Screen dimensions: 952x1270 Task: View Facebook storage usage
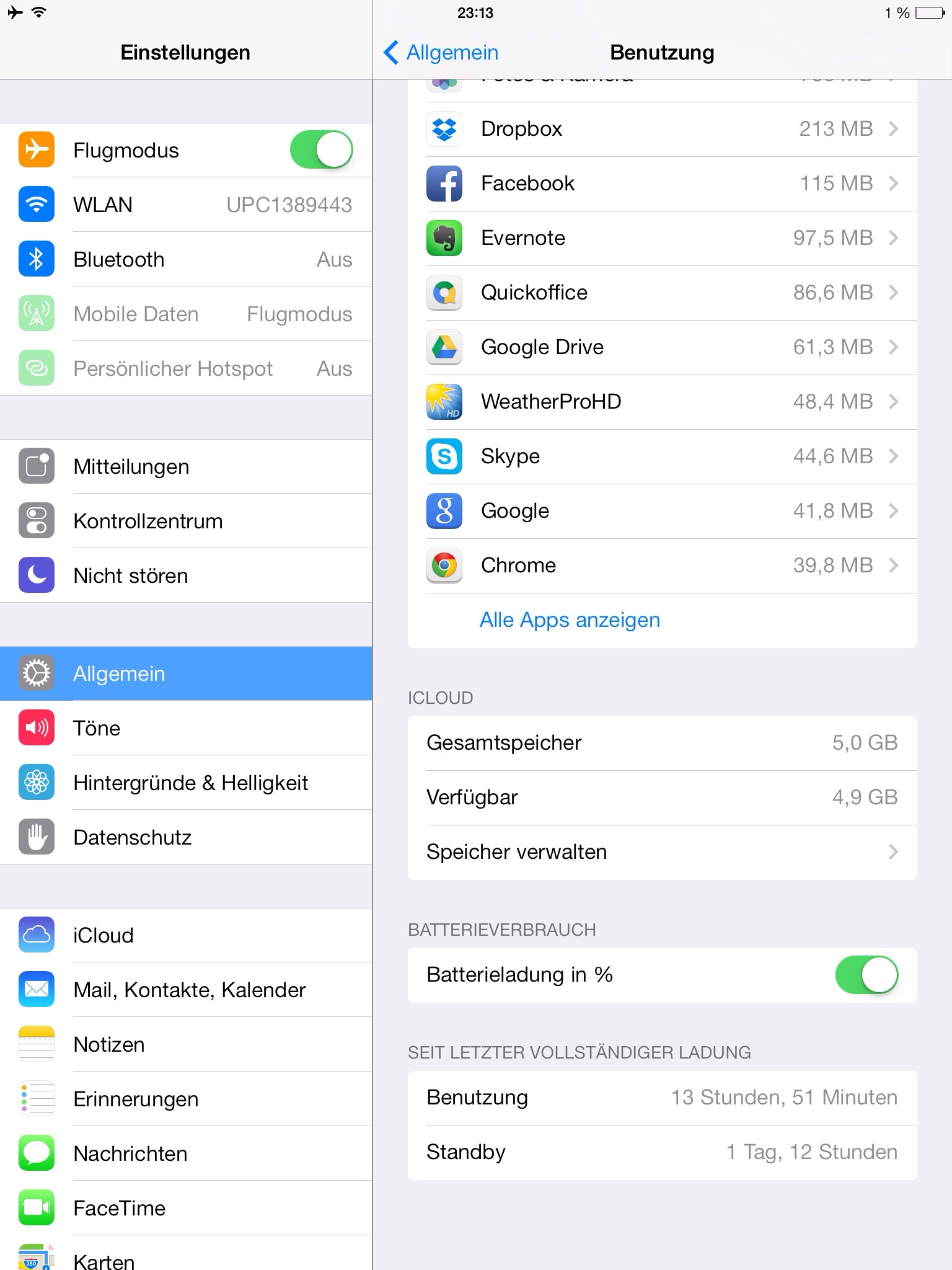tap(662, 184)
